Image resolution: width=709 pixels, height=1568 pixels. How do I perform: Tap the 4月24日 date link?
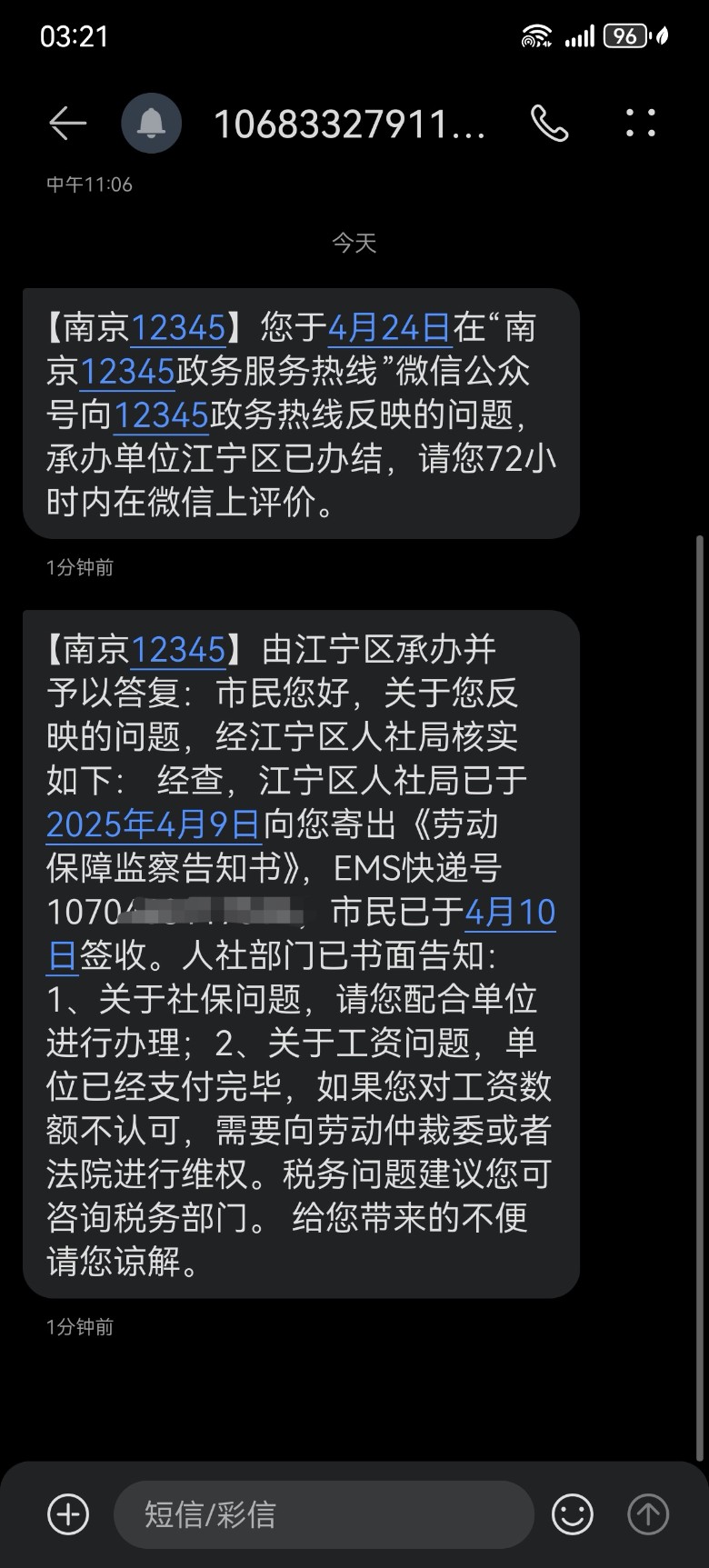click(x=389, y=327)
